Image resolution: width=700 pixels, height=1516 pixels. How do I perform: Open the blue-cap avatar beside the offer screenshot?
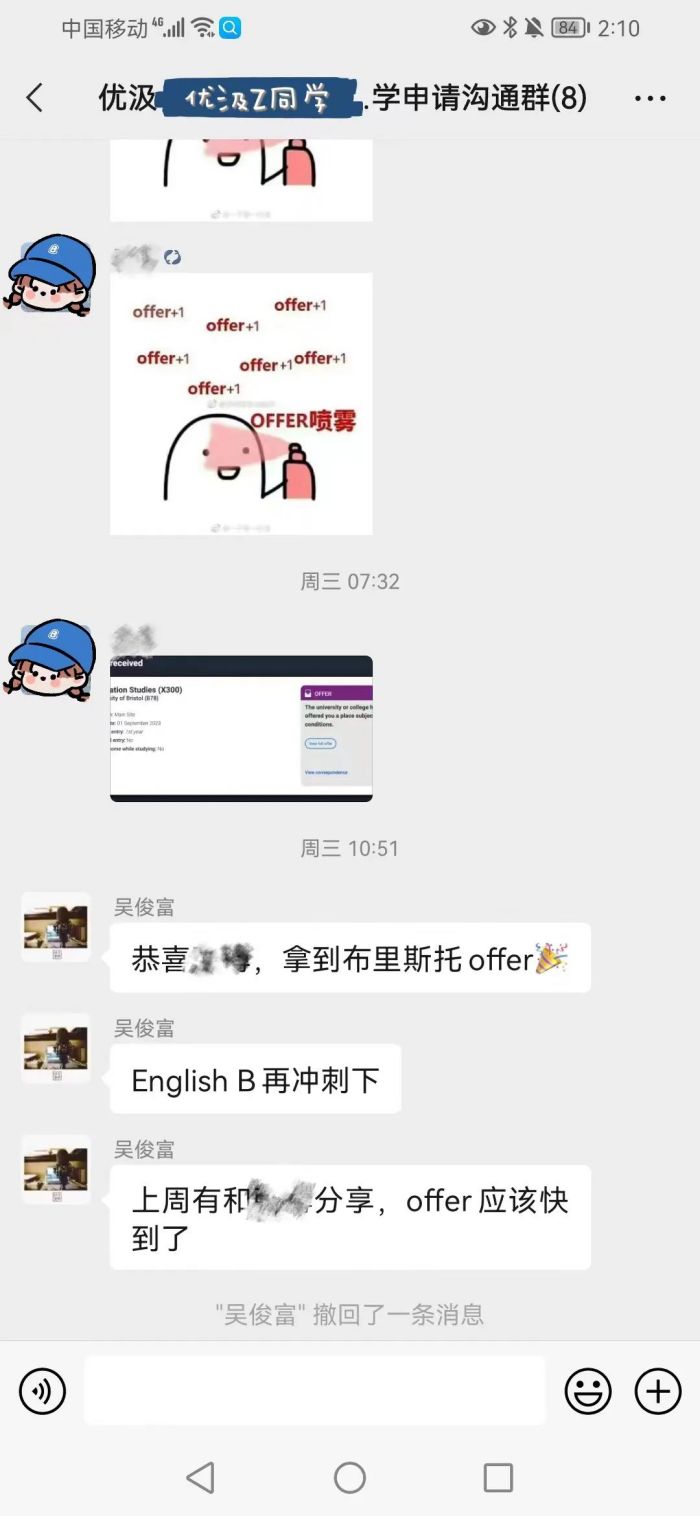[x=50, y=656]
